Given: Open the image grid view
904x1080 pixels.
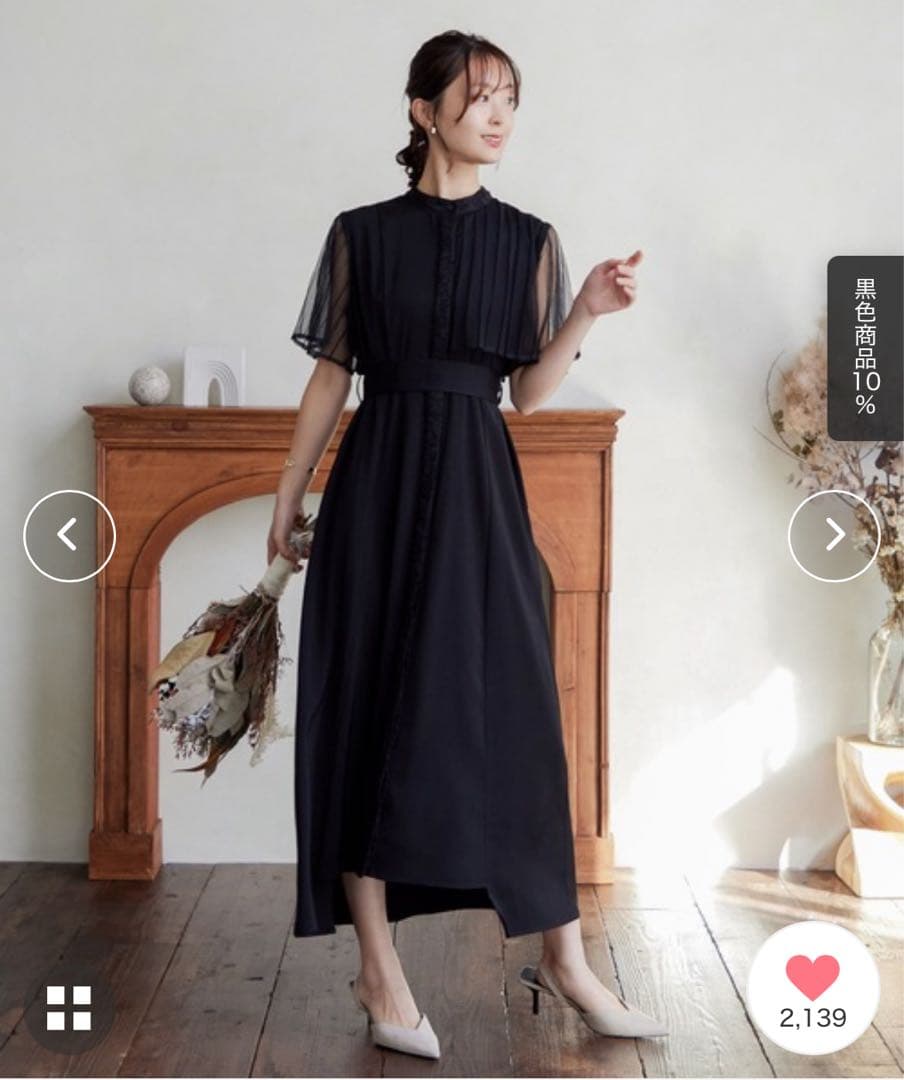Looking at the screenshot, I should [x=69, y=1008].
